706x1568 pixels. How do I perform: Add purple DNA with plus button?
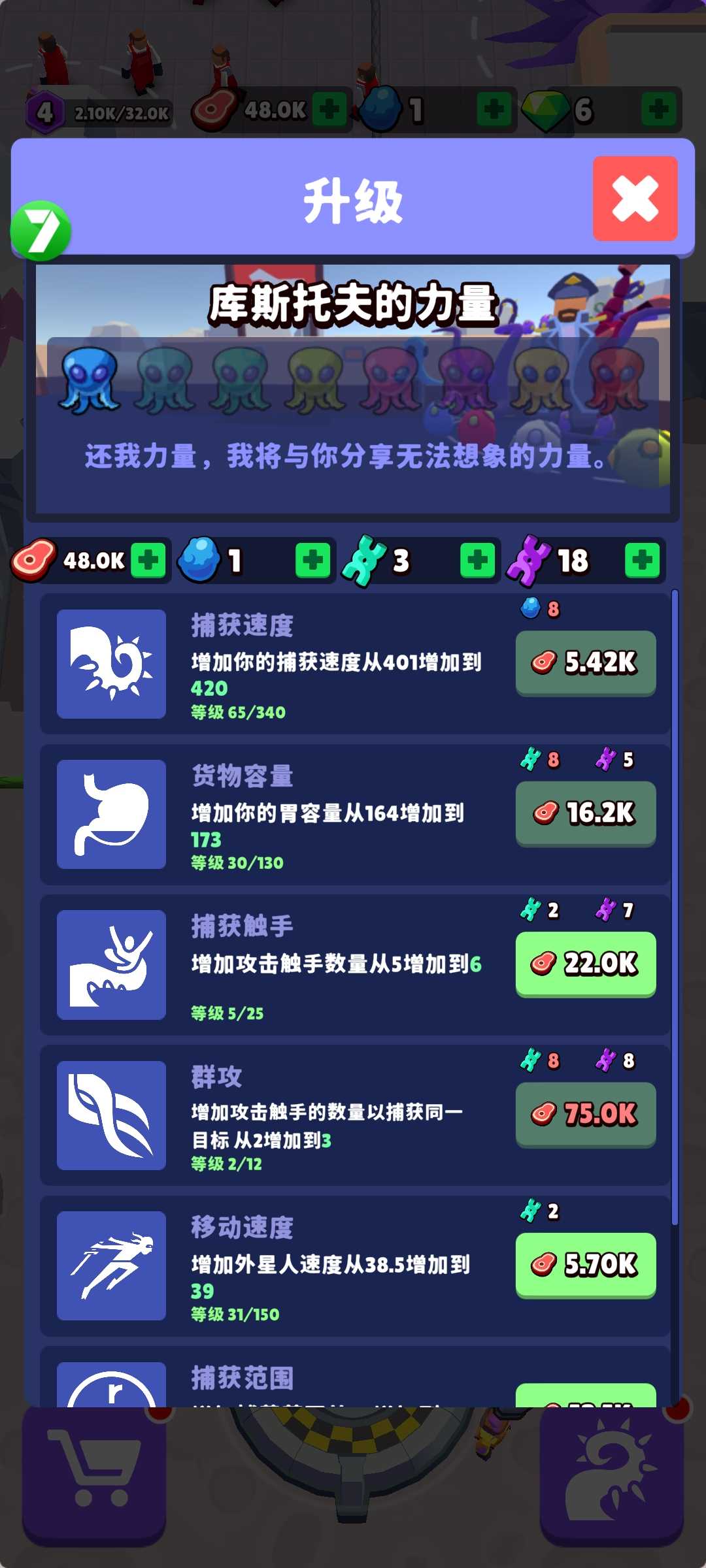pyautogui.click(x=642, y=561)
